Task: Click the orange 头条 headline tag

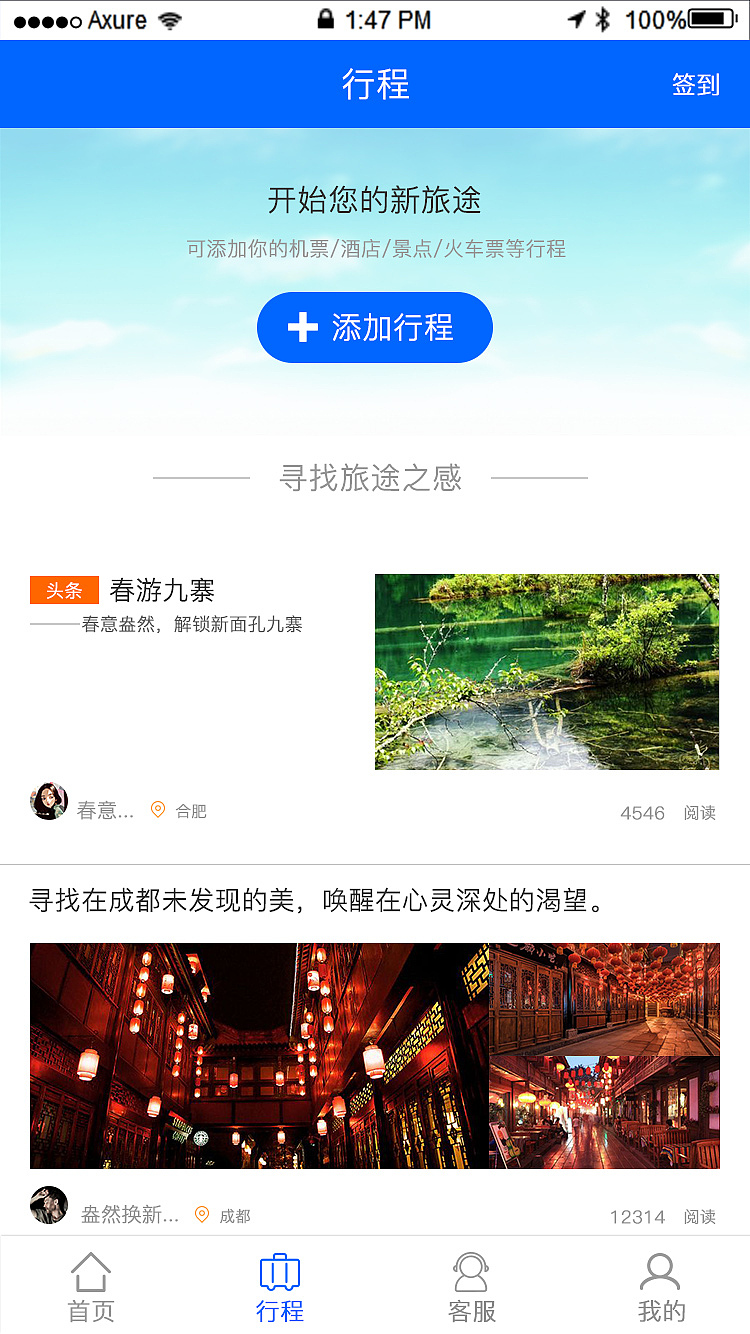Action: click(64, 590)
